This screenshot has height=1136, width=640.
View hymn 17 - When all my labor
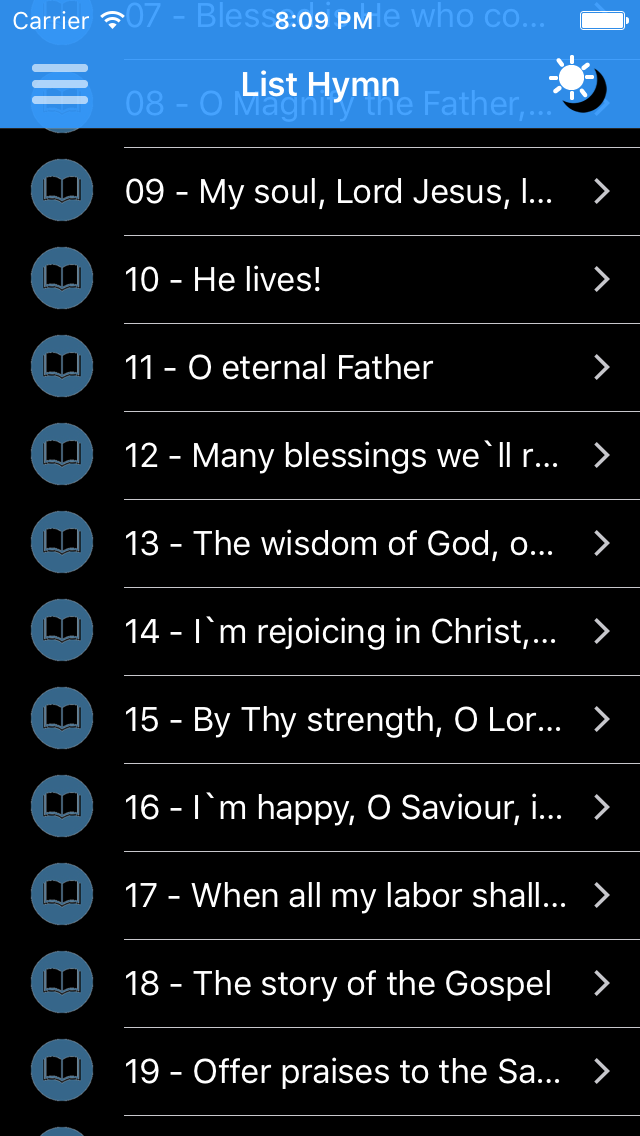pos(320,895)
